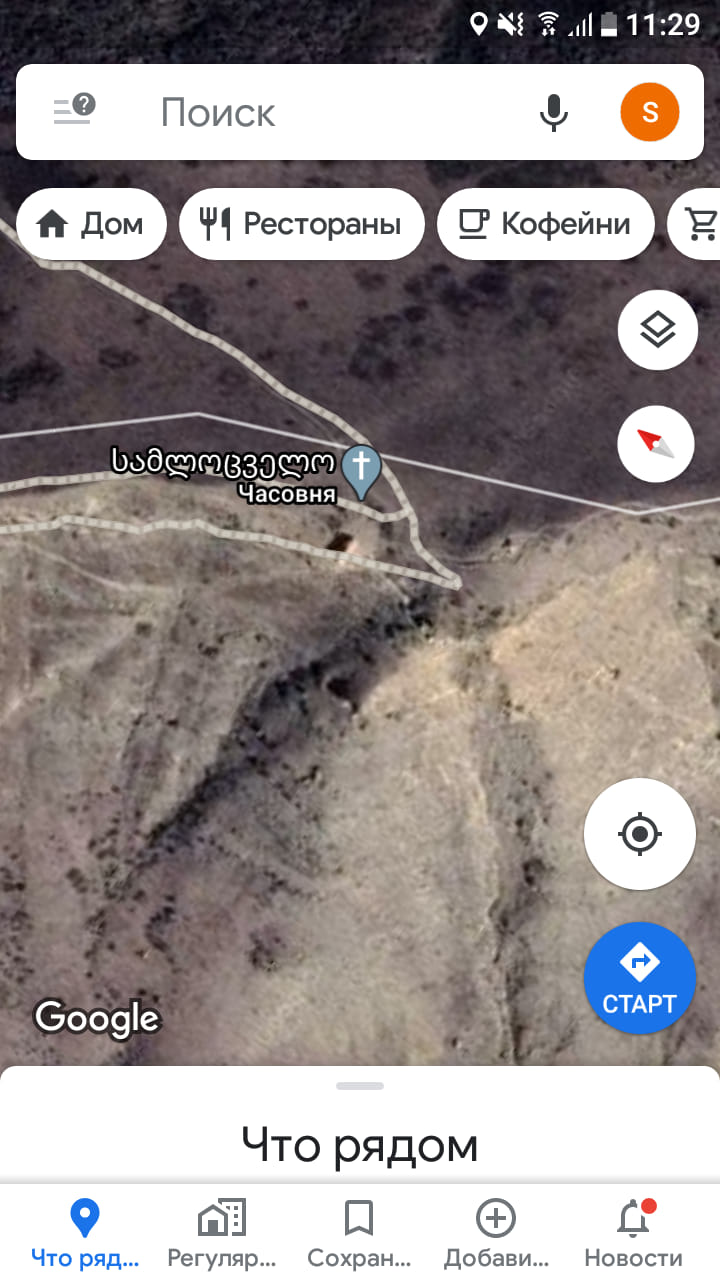Open the map layers selector
Image resolution: width=720 pixels, height=1280 pixels.
[x=657, y=330]
